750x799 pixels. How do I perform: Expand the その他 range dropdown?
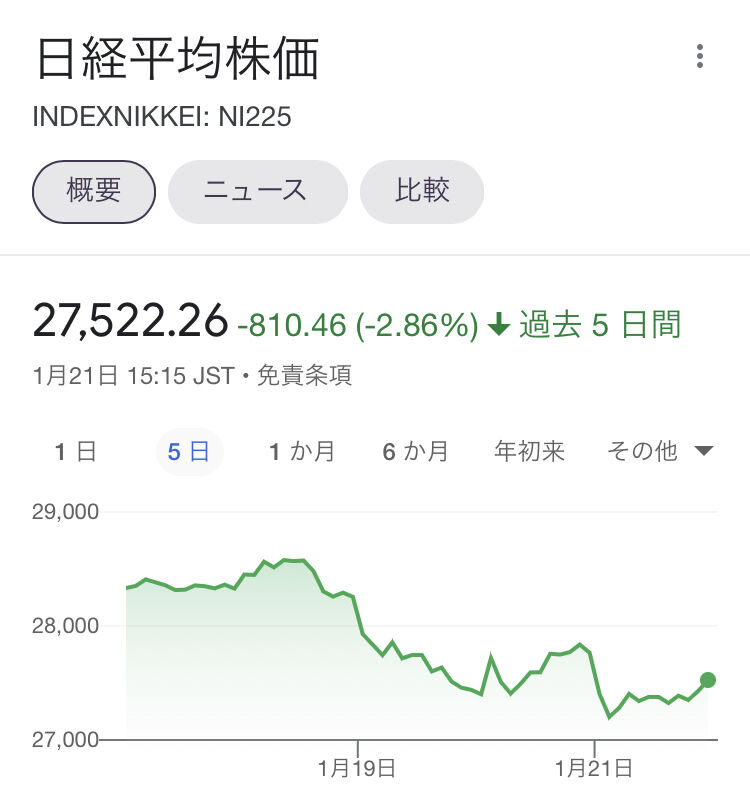pos(659,452)
